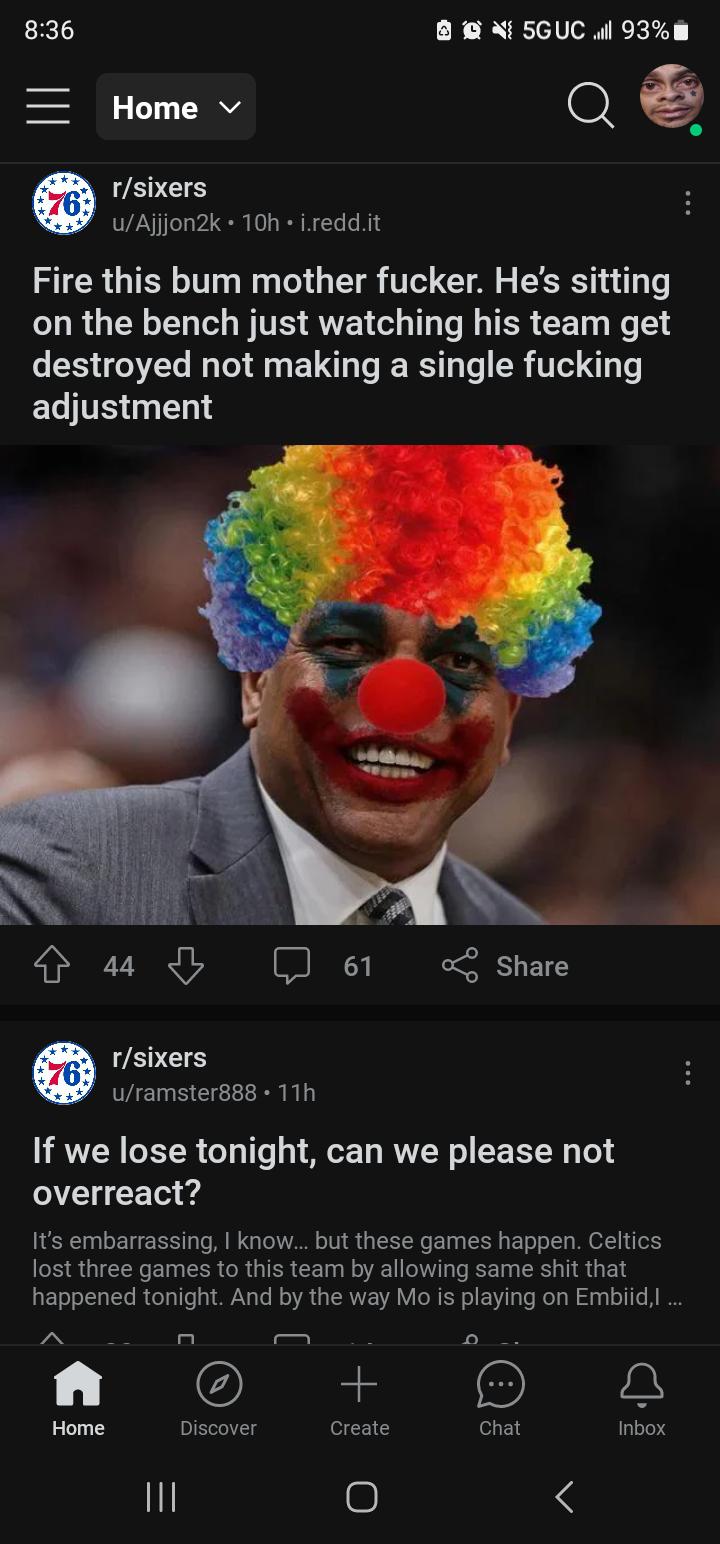Downvote the 'Fire this bum' post
This screenshot has width=720, height=1544.
coord(186,966)
